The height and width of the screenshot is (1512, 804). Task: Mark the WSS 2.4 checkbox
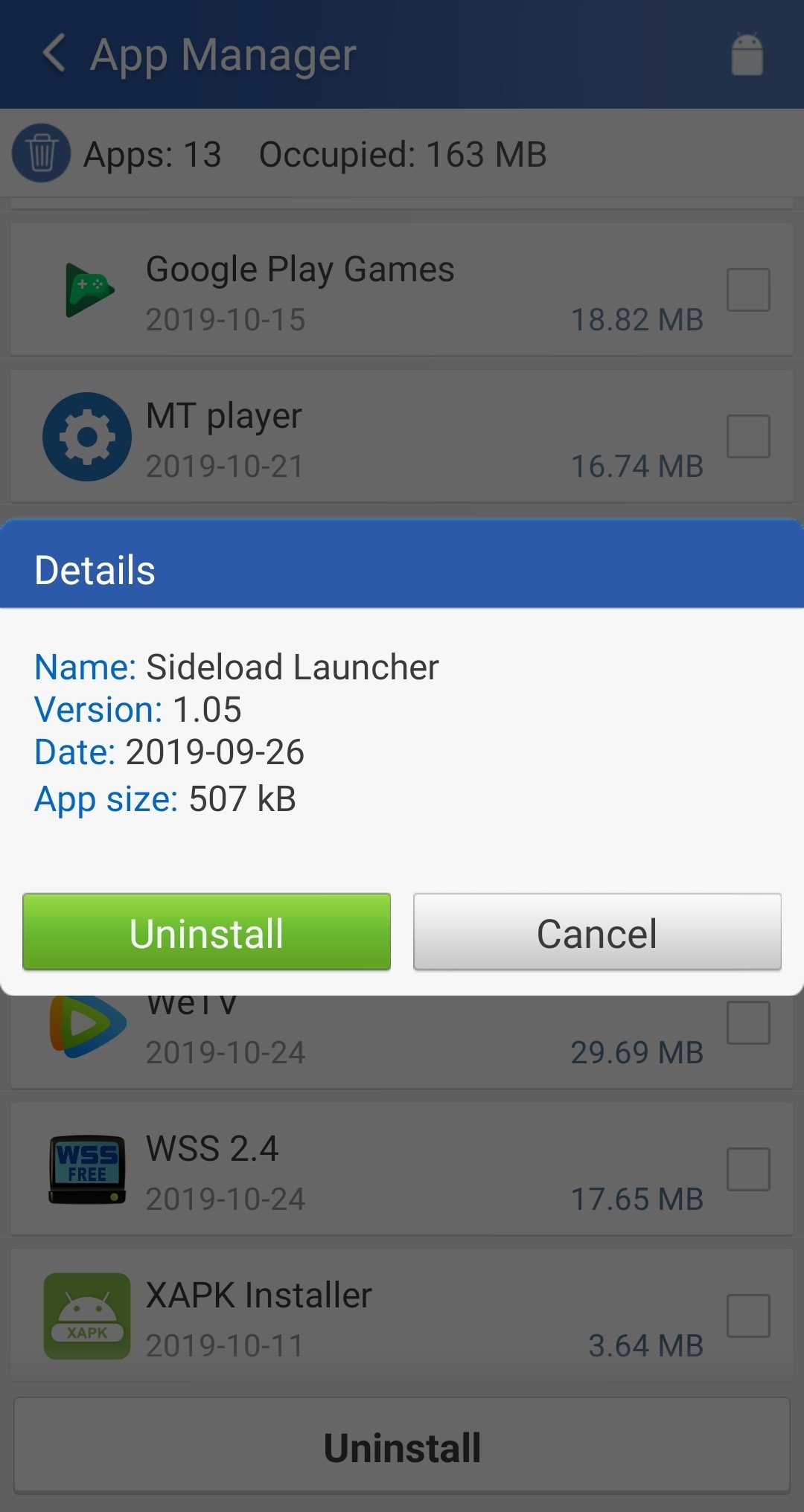747,1169
